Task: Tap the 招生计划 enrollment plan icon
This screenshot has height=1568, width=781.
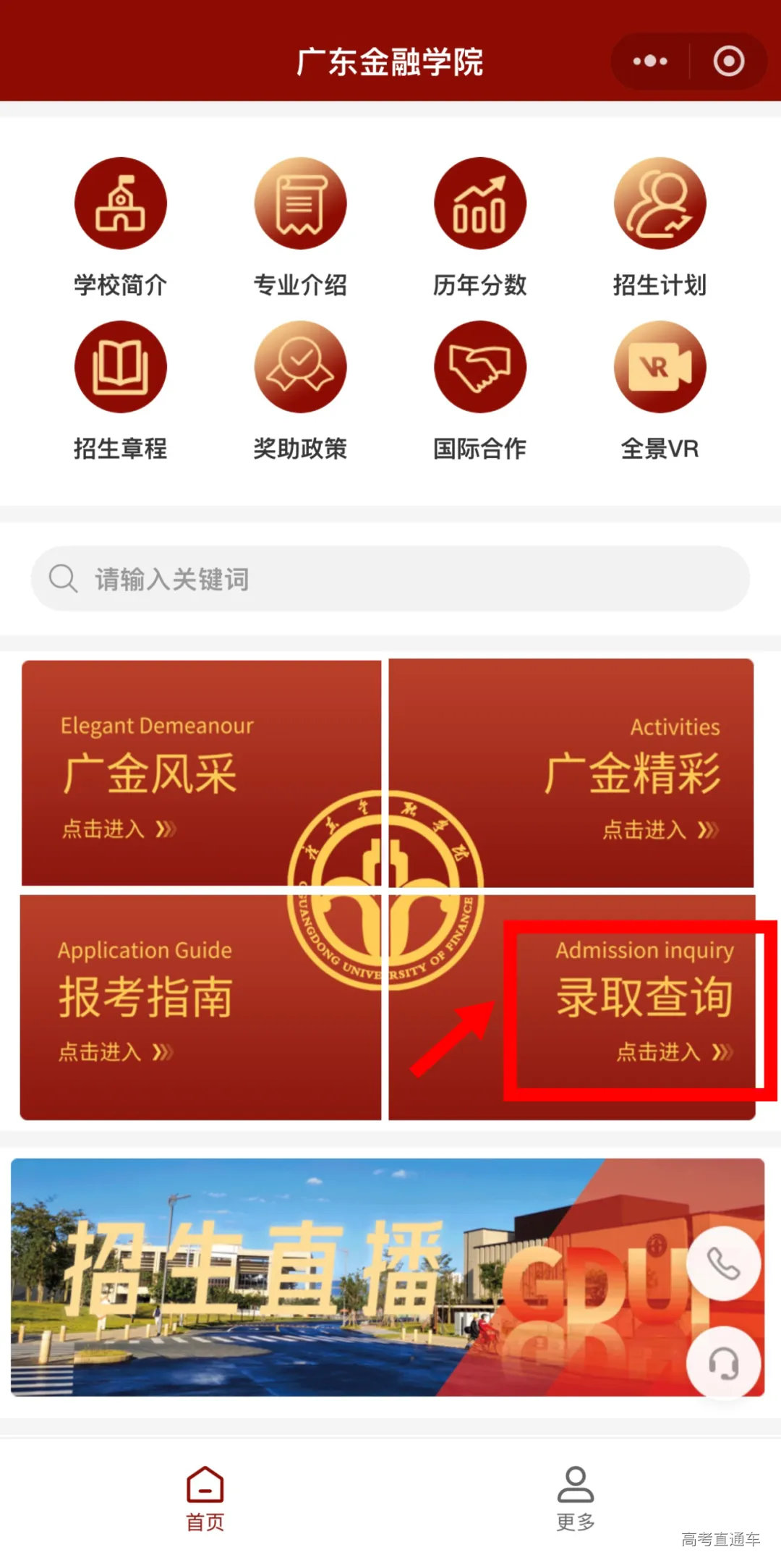Action: click(659, 203)
